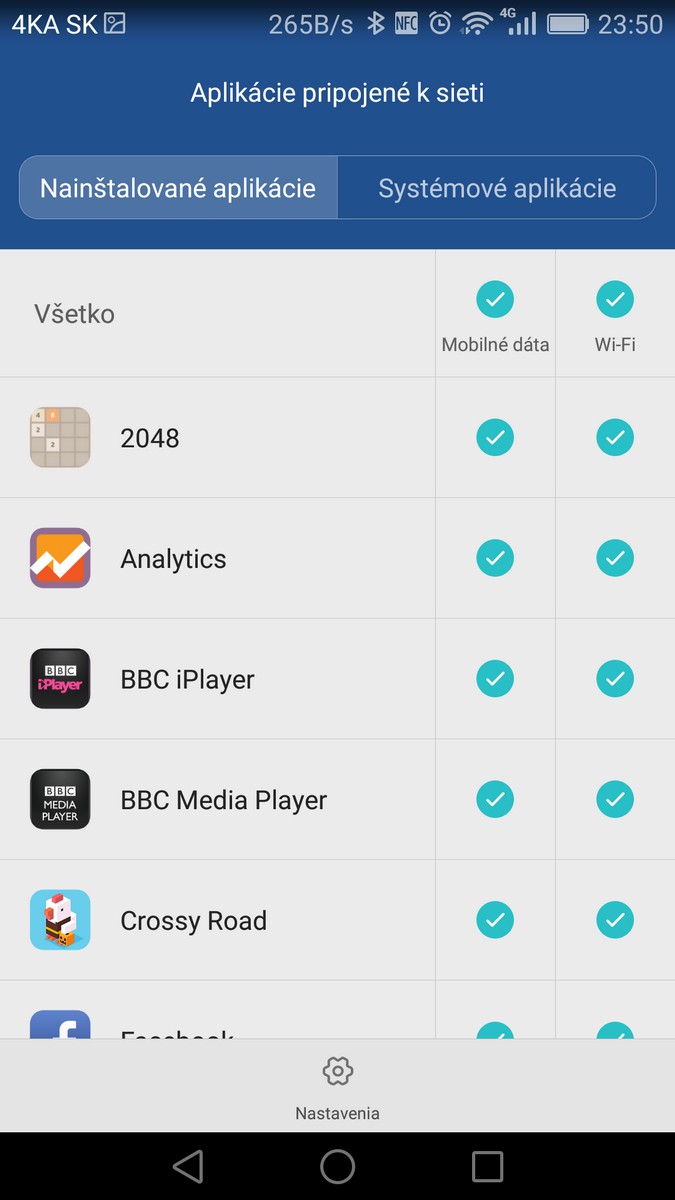Disable Wi-Fi for 2048
The width and height of the screenshot is (675, 1200).
click(615, 437)
